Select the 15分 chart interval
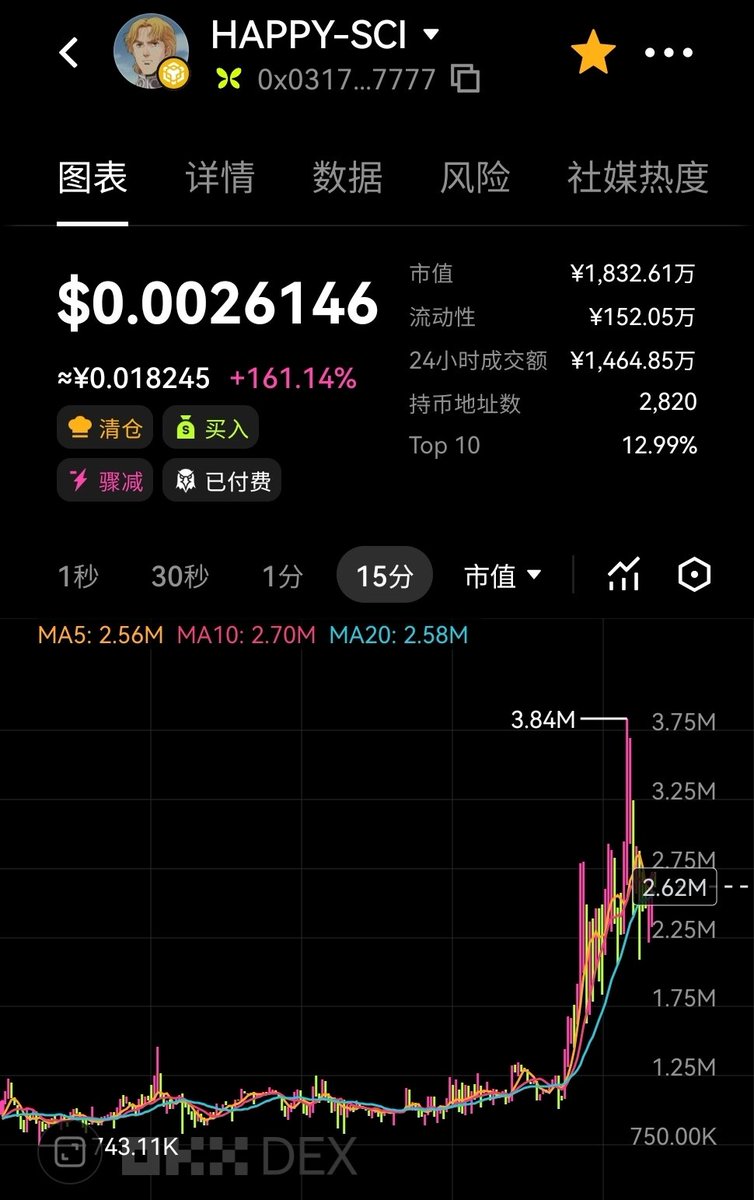This screenshot has height=1200, width=754. point(385,576)
